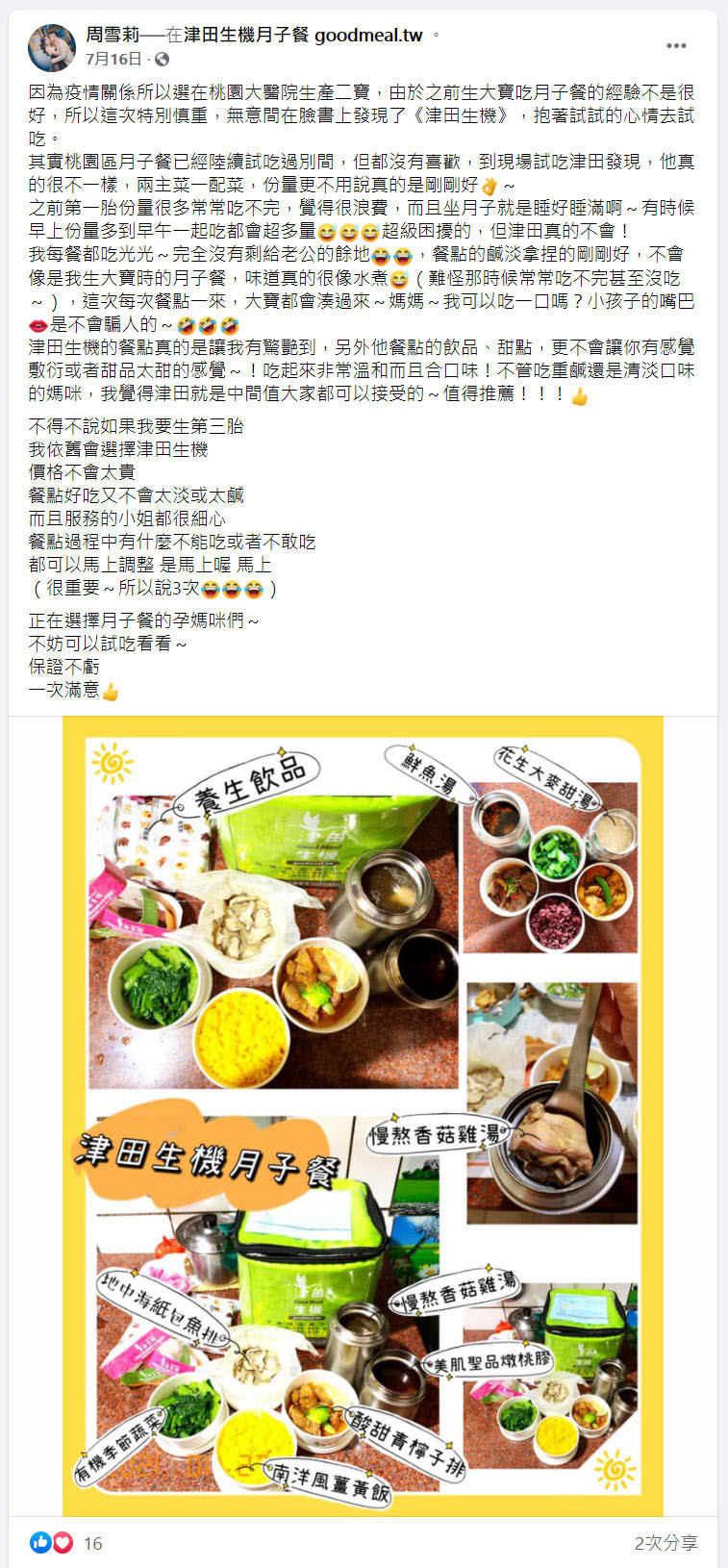View who reacted to the post
Screen dimensions: 728x1568
click(x=65, y=1542)
